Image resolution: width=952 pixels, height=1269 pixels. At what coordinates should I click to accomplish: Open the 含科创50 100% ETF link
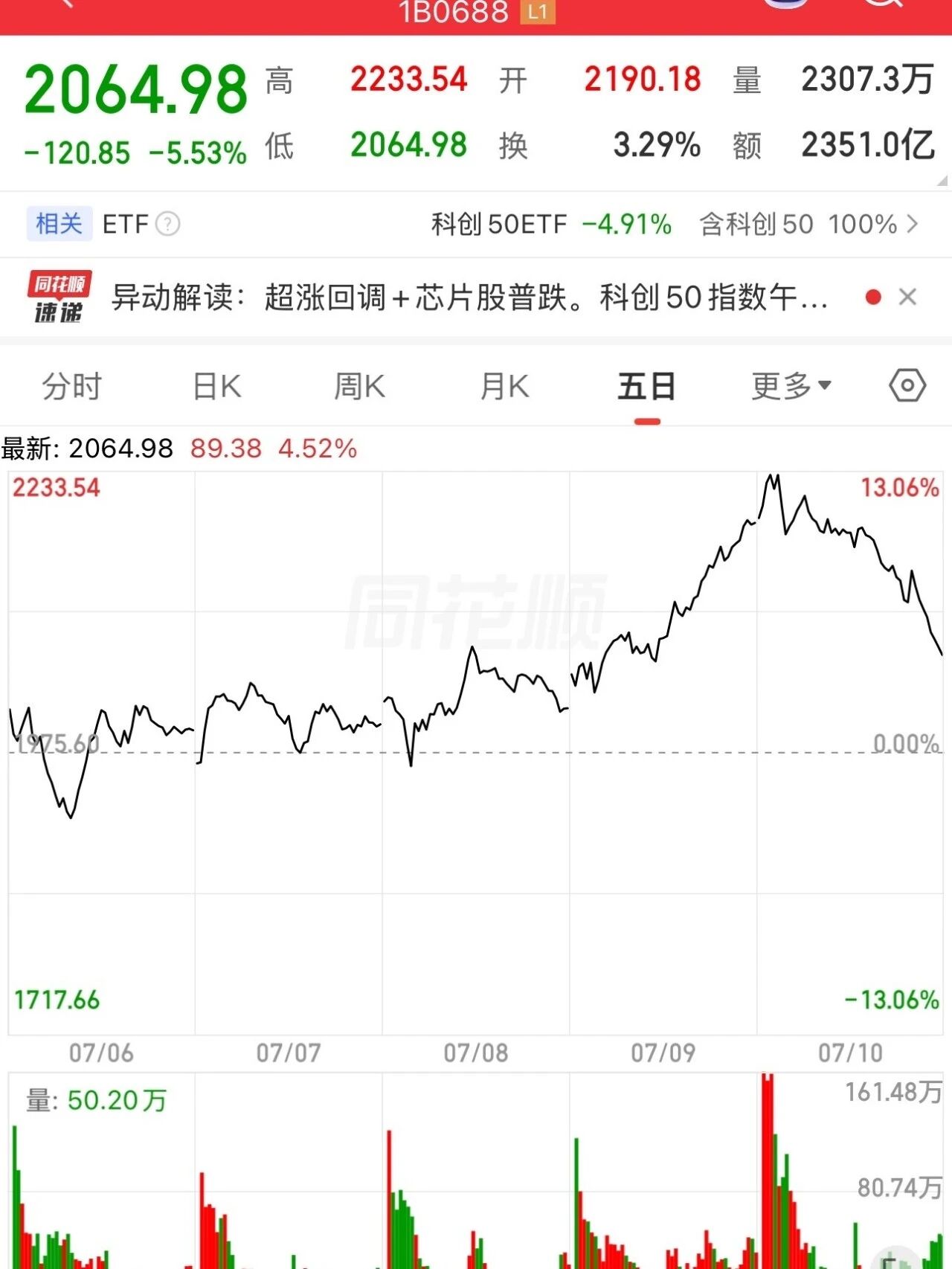tap(809, 224)
